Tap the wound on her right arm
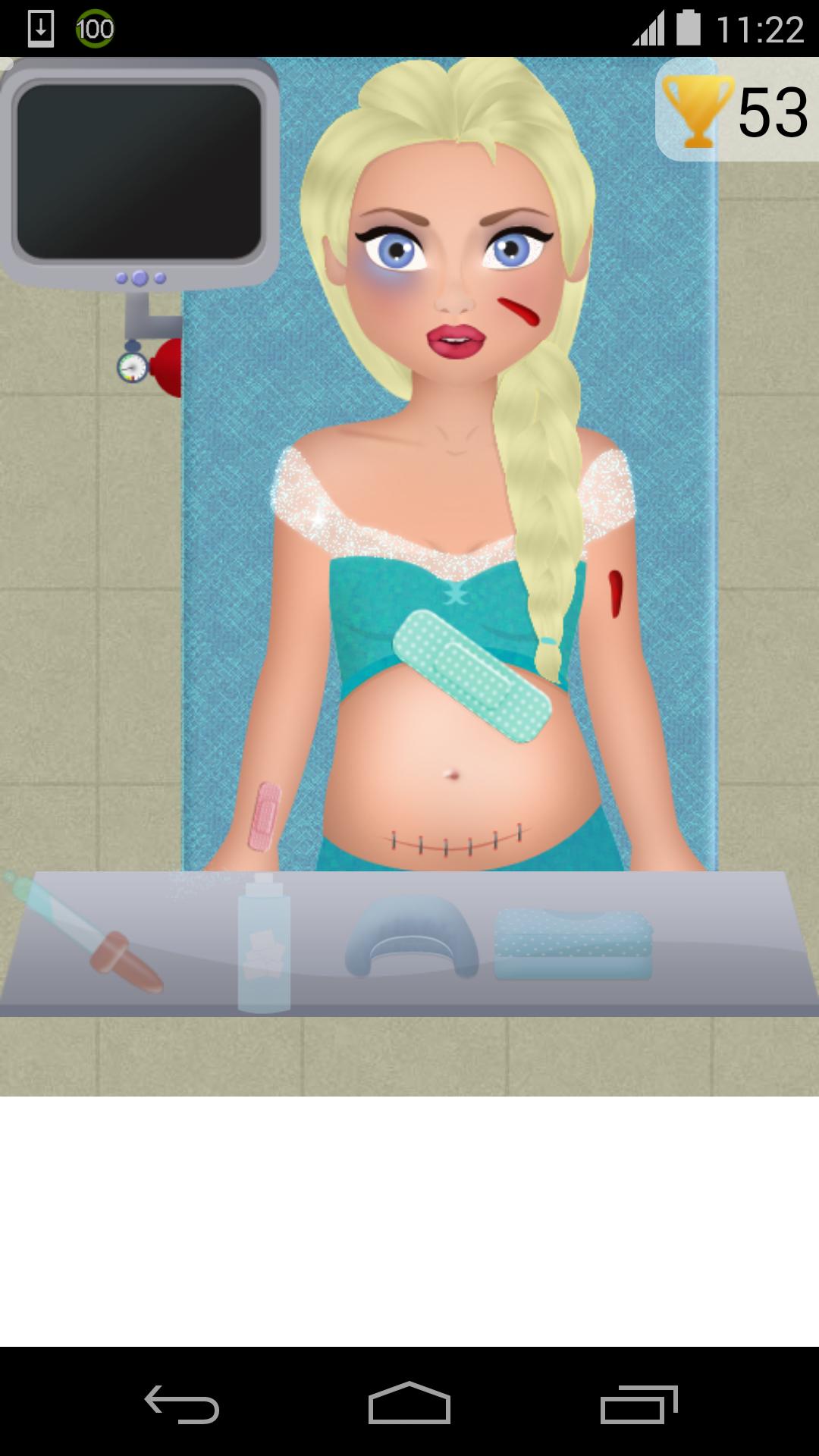Viewport: 819px width, 1456px height. 616,595
